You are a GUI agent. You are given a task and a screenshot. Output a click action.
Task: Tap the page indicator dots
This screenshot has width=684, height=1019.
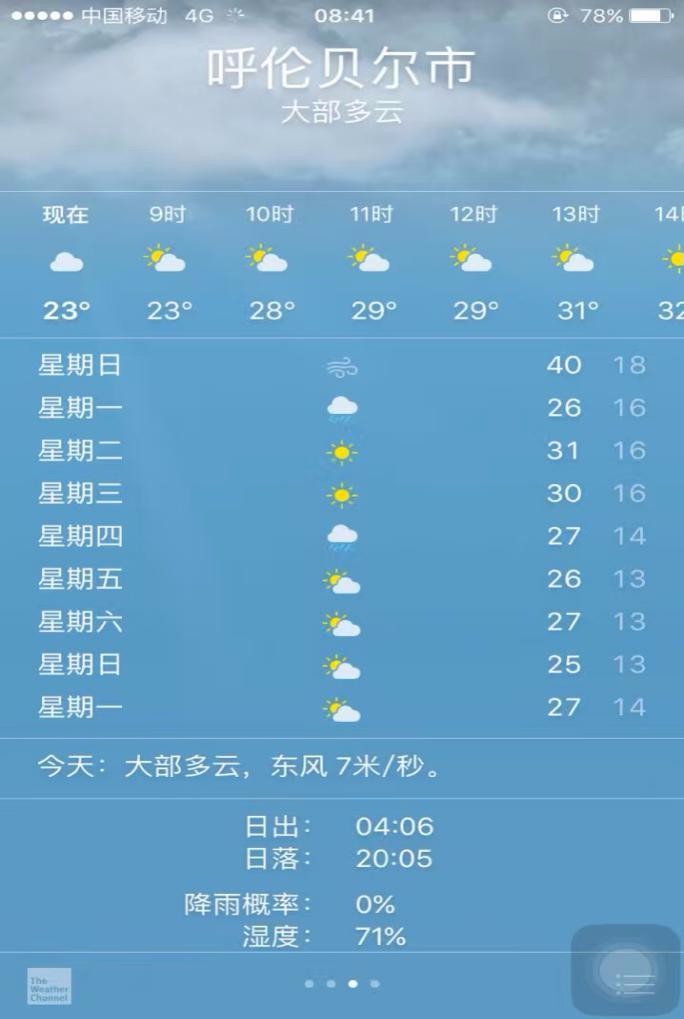pos(341,984)
